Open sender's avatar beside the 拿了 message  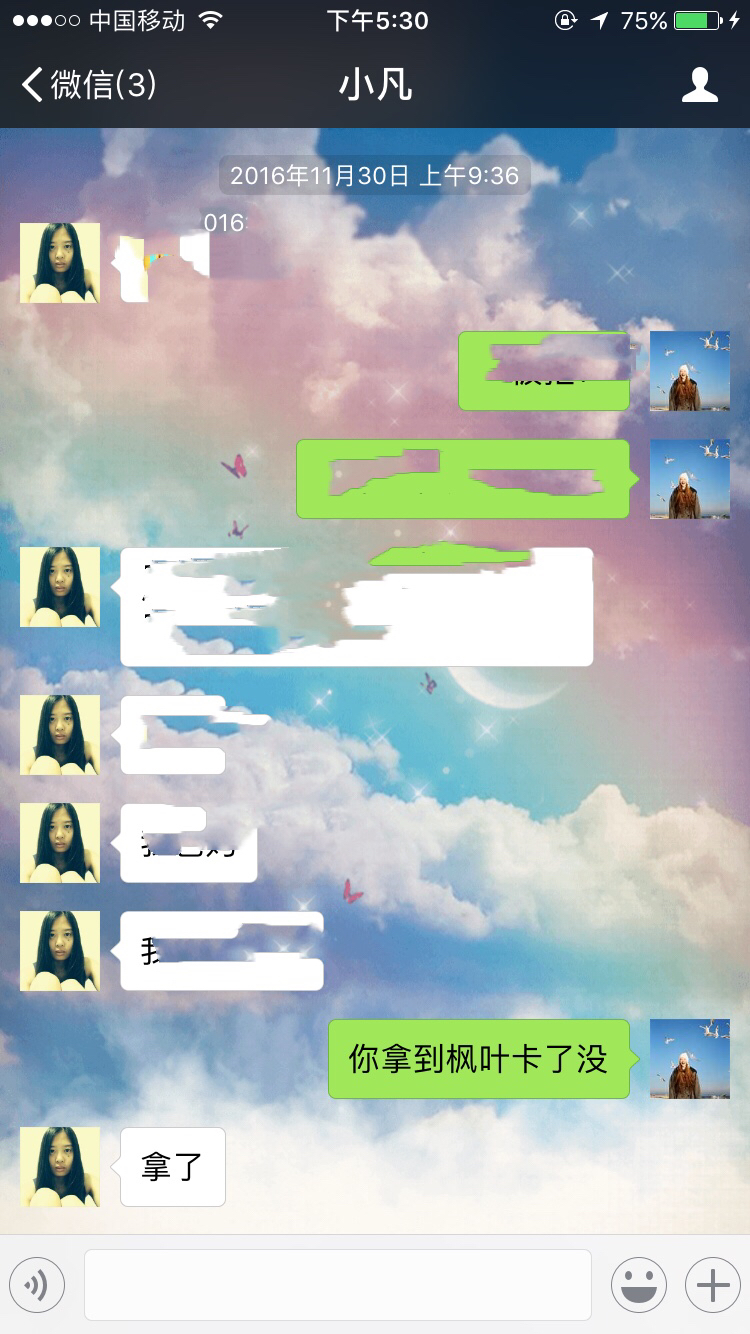click(60, 1167)
